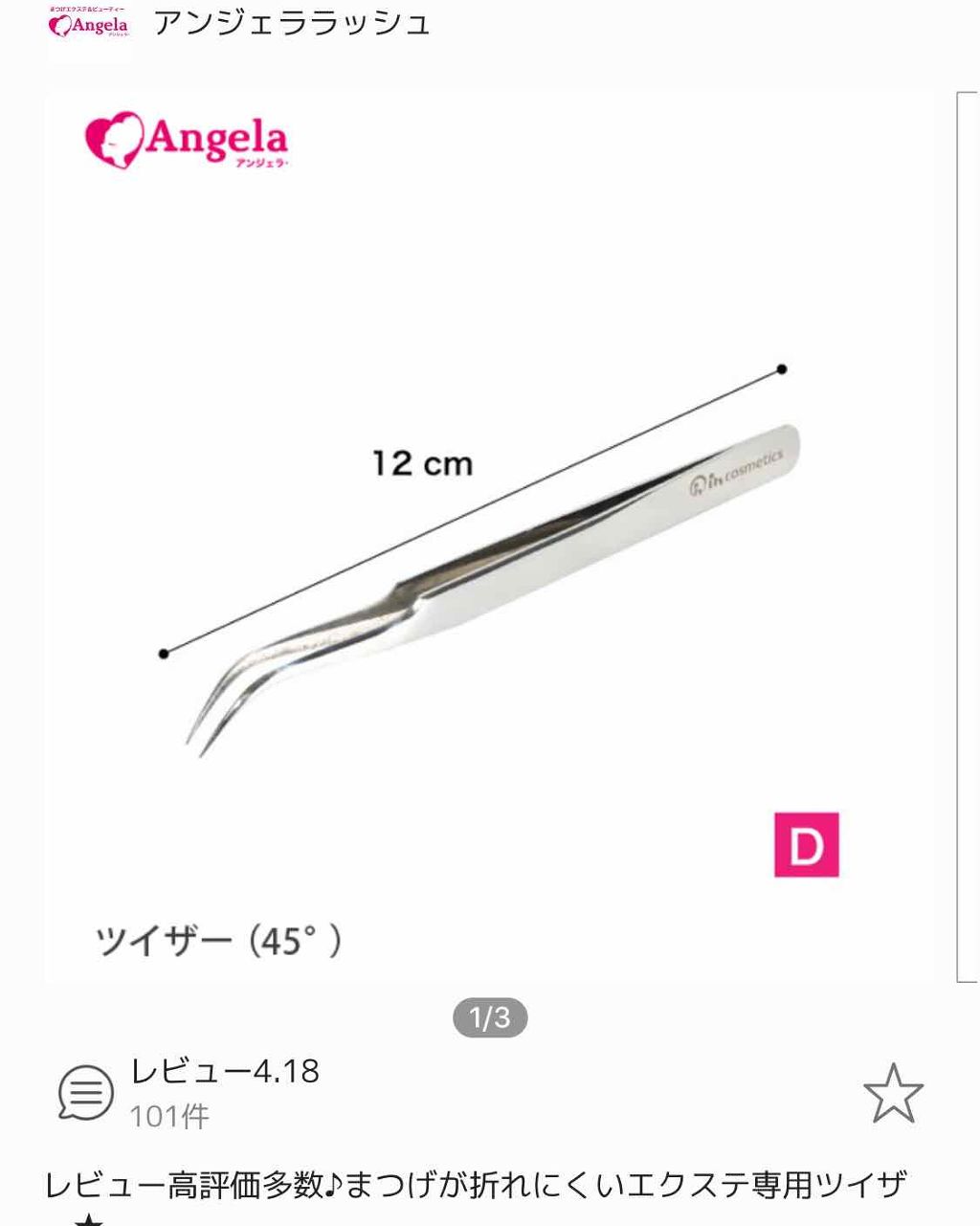Favorite this product with the star icon
The image size is (980, 1226).
tap(892, 1092)
